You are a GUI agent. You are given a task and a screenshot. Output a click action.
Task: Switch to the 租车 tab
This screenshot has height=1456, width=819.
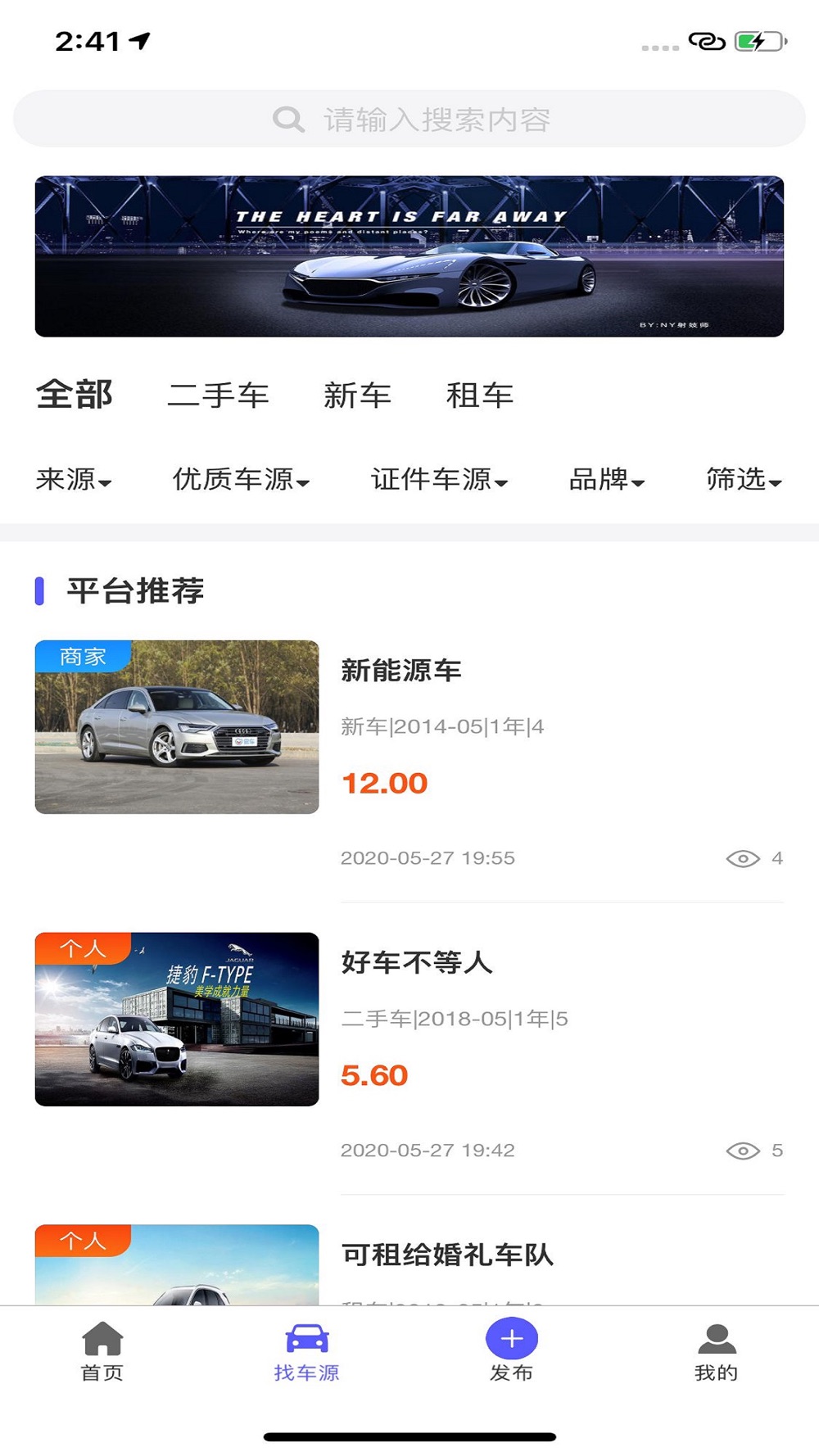tap(480, 396)
